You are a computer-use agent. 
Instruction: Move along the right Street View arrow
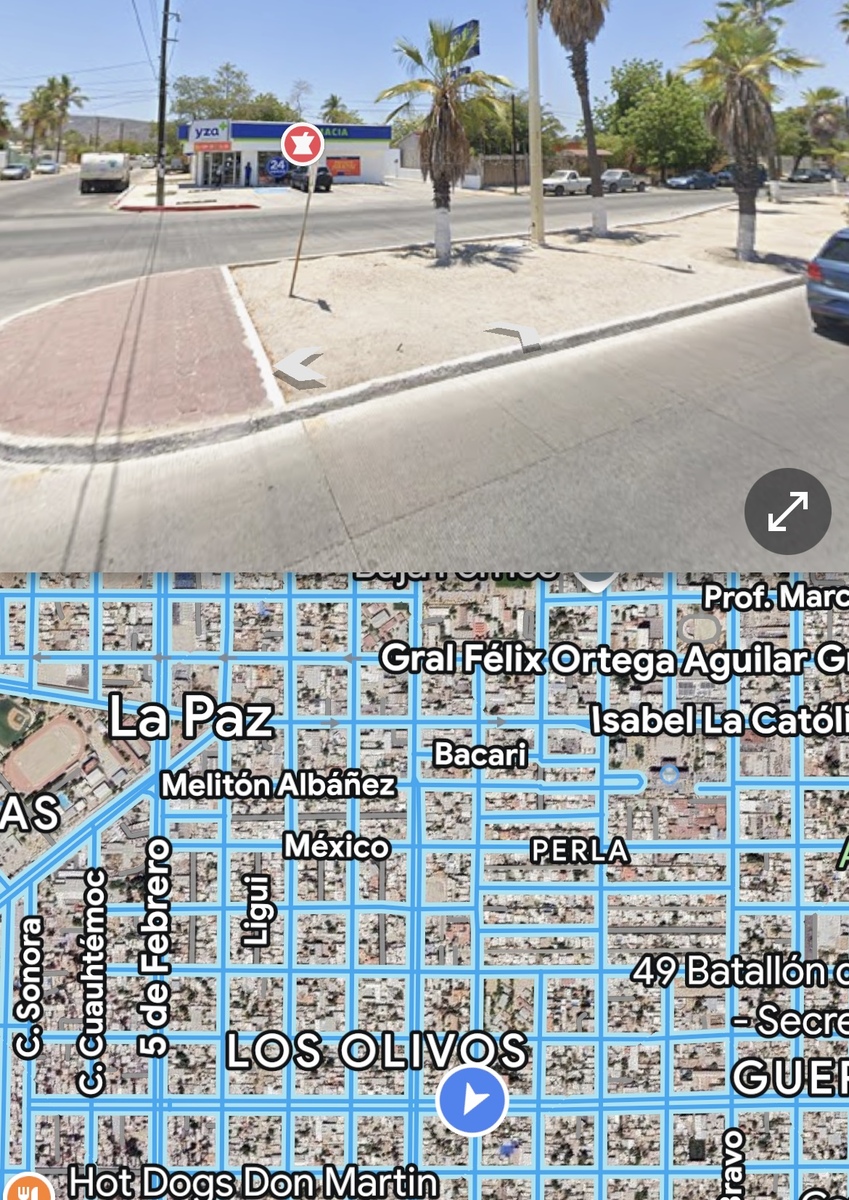click(514, 336)
